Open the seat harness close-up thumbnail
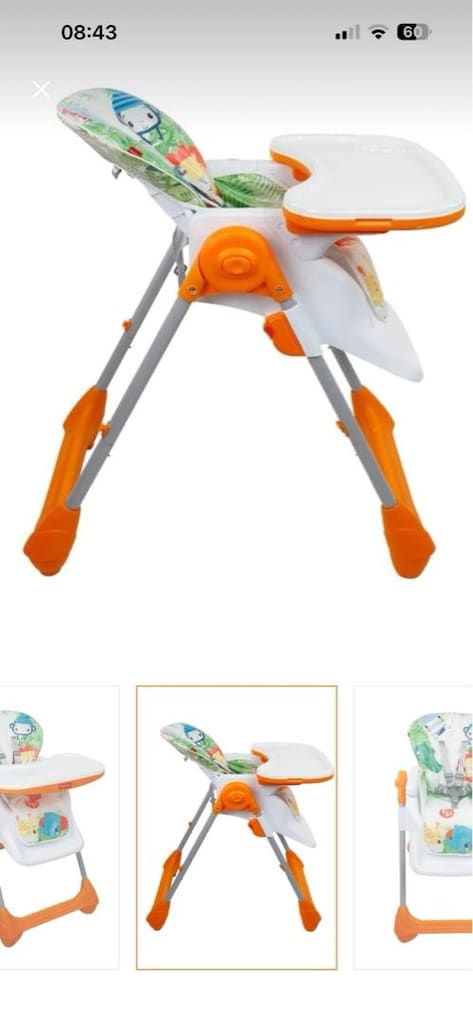The image size is (473, 1024). [414, 827]
